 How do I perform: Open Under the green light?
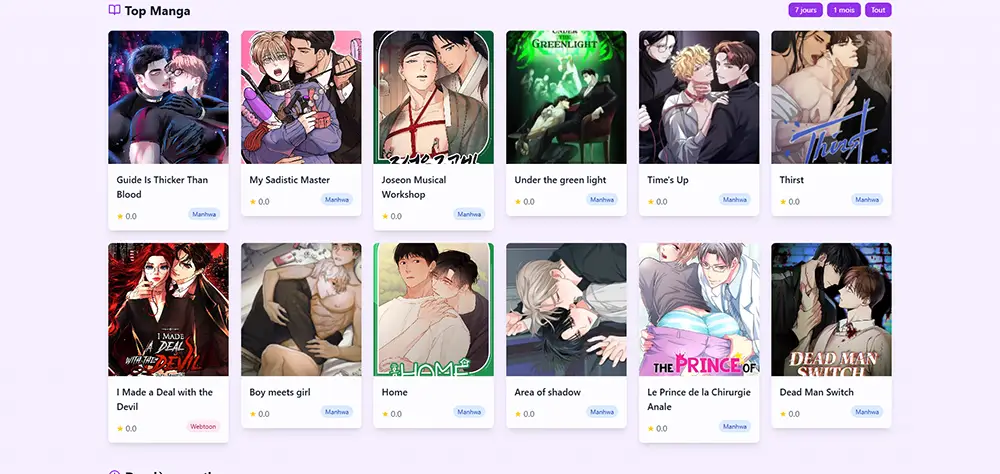(x=566, y=100)
